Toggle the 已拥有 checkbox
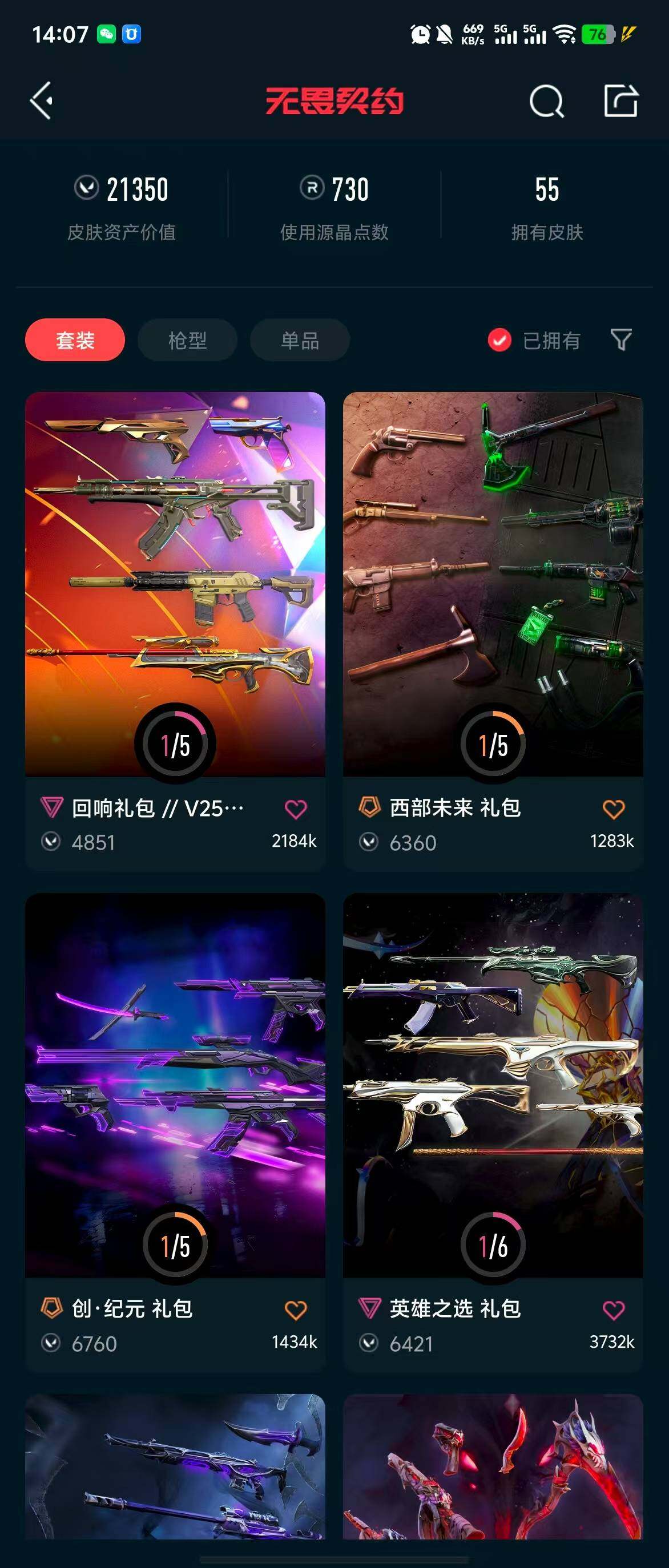The width and height of the screenshot is (669, 1568). click(x=500, y=340)
